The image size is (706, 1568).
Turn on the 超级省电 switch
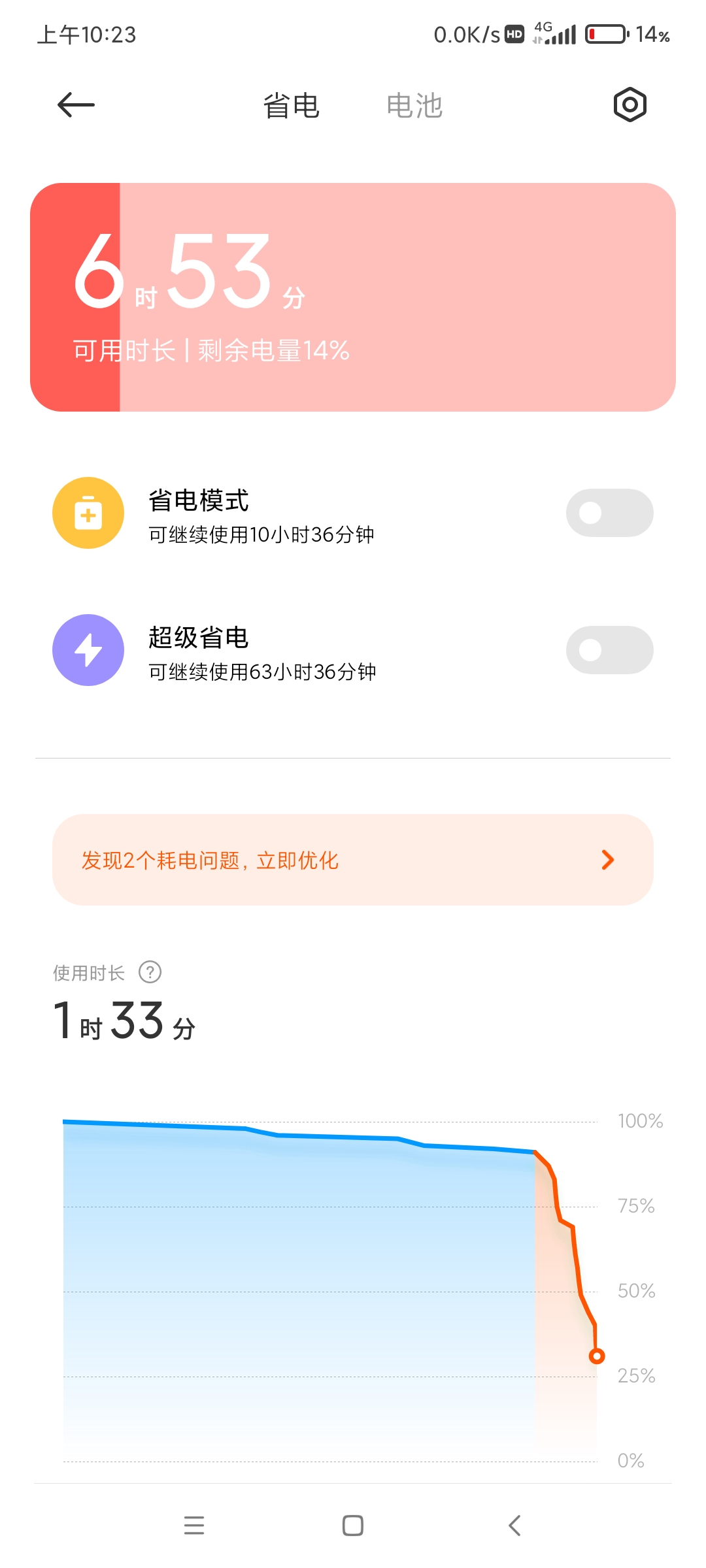click(609, 650)
